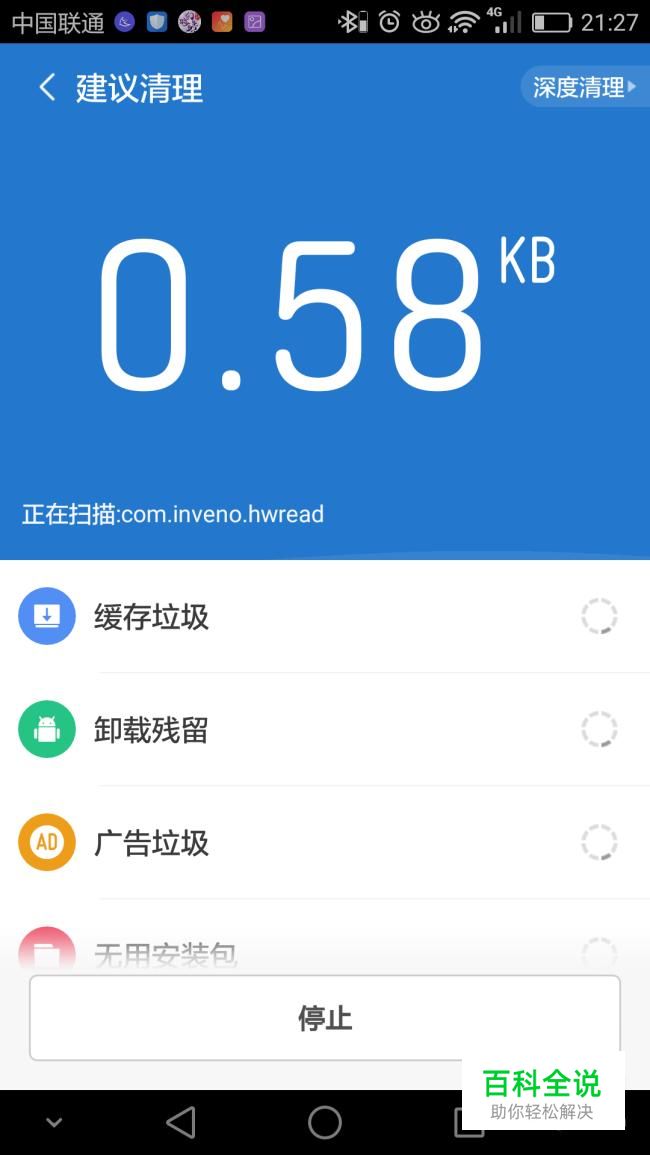Tap the system back triangle
The image size is (650, 1155).
pos(181,1122)
